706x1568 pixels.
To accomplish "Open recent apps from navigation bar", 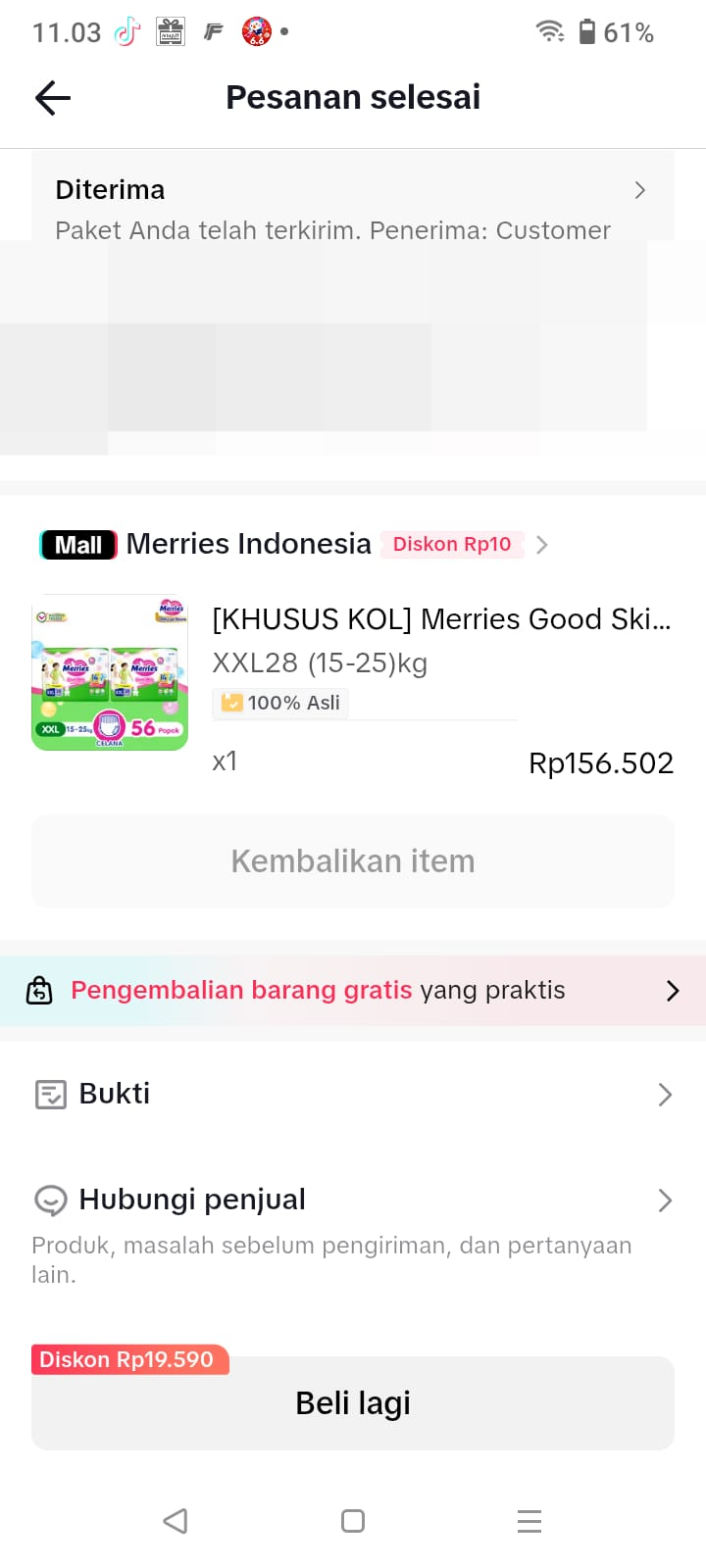I will [x=529, y=1521].
